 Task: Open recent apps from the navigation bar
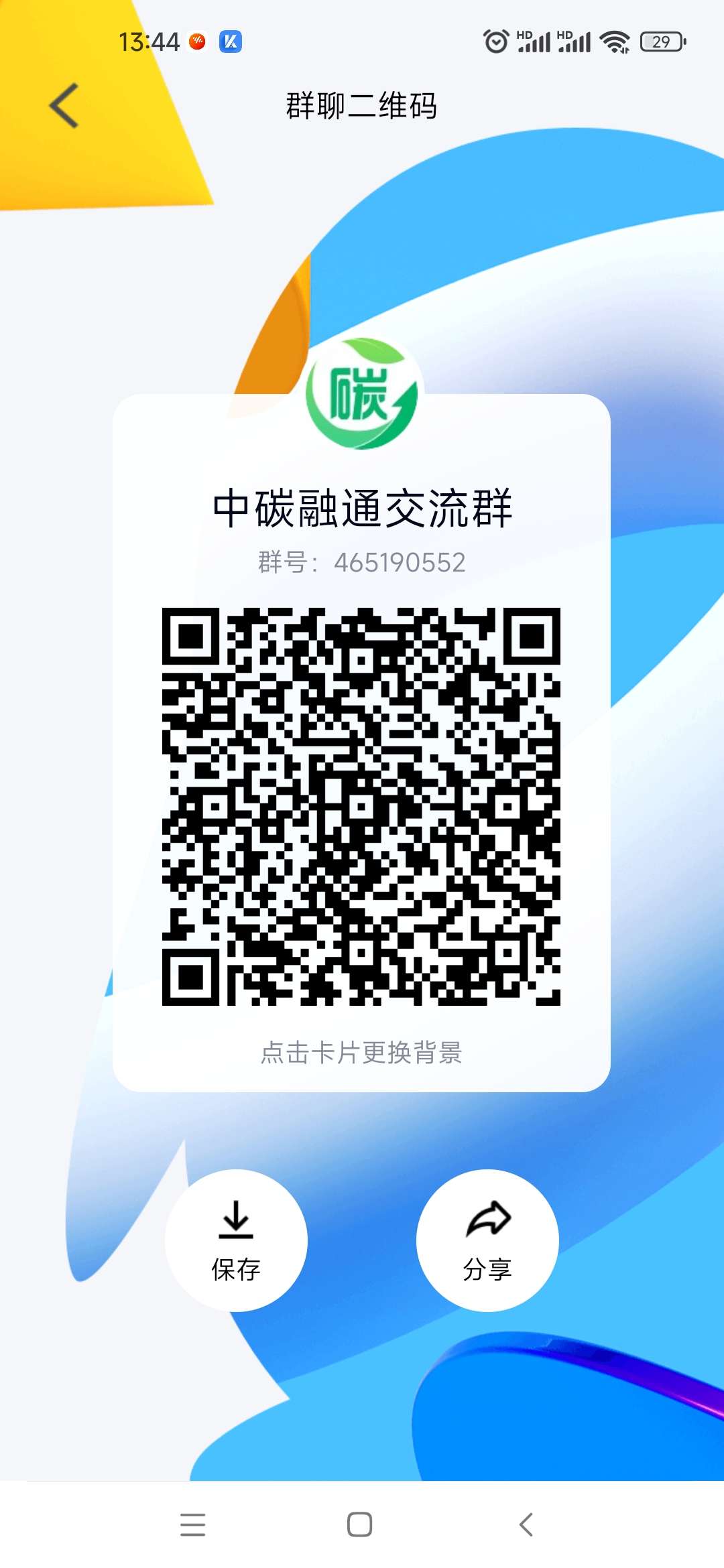(193, 1524)
